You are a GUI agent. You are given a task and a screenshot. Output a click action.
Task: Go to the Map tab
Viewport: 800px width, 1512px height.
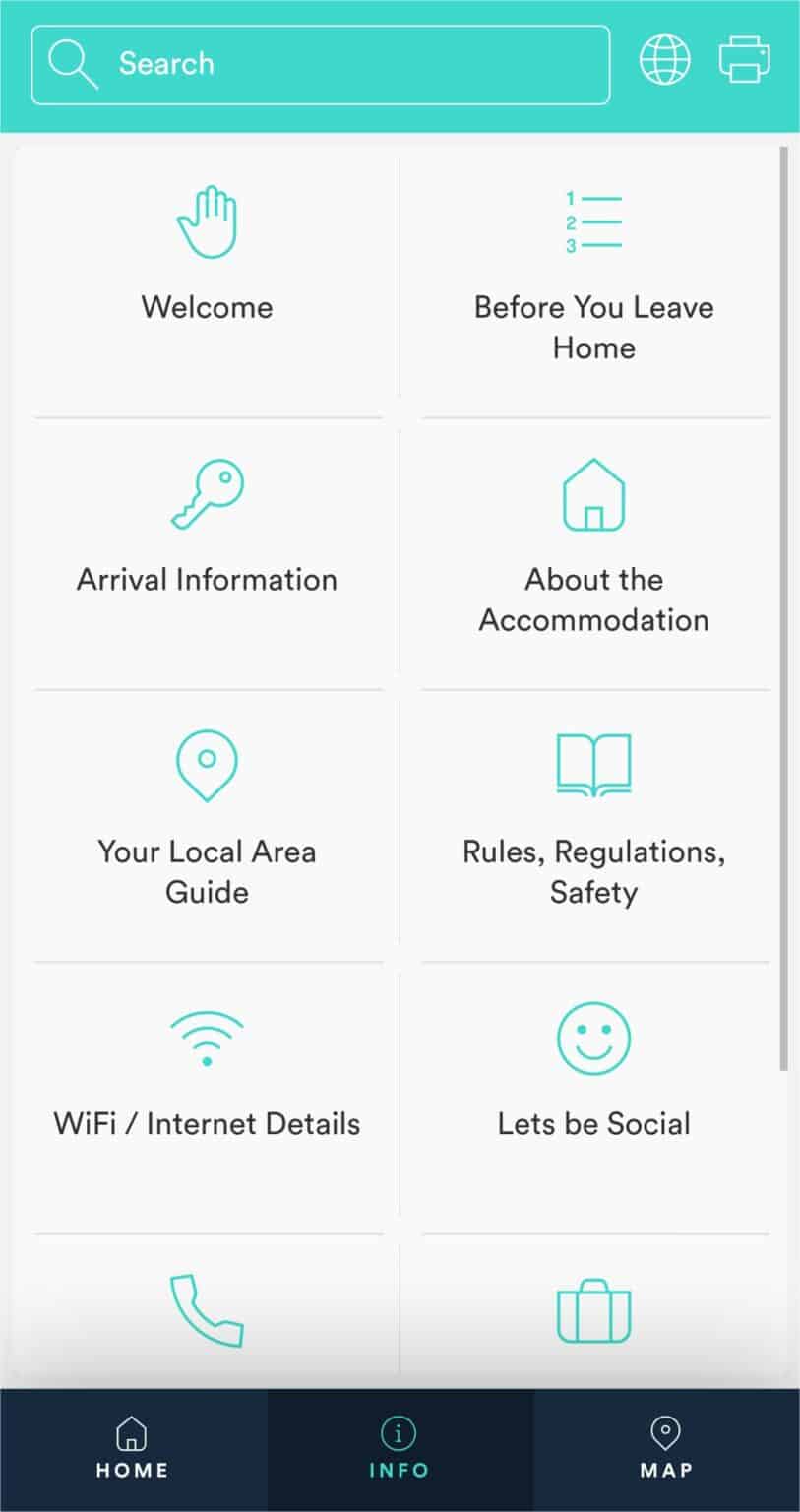click(666, 1450)
